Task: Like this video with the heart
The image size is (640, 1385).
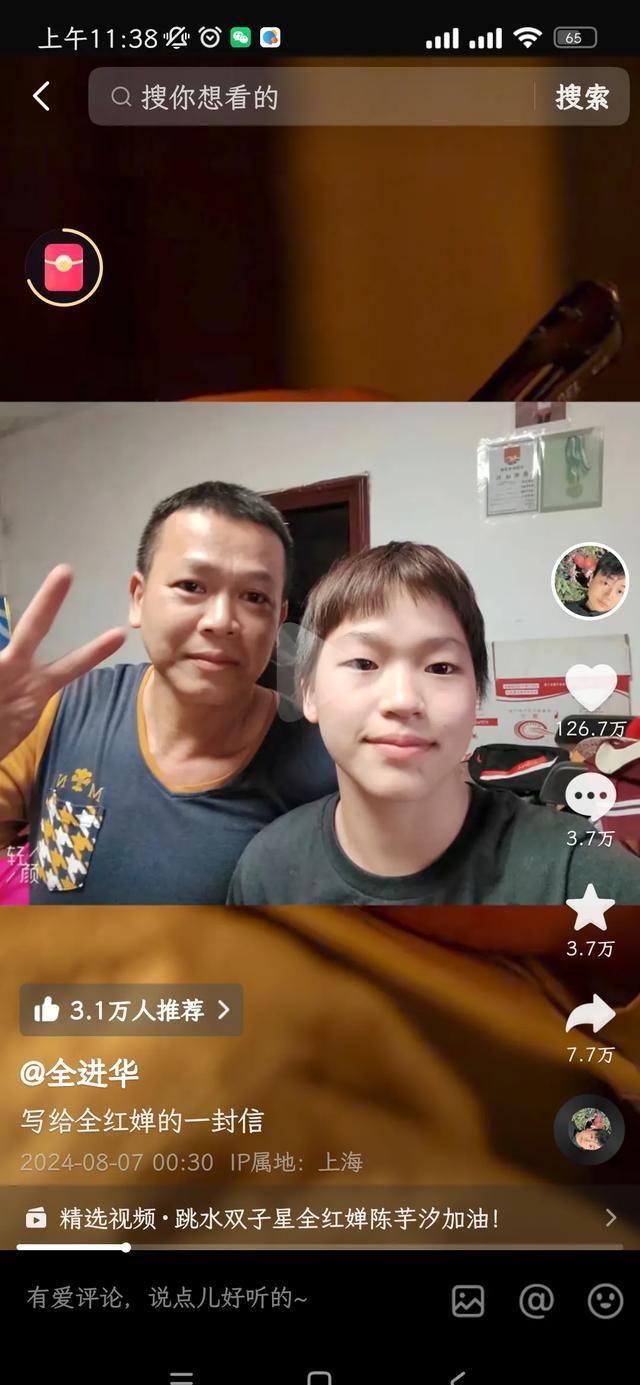Action: [x=591, y=688]
